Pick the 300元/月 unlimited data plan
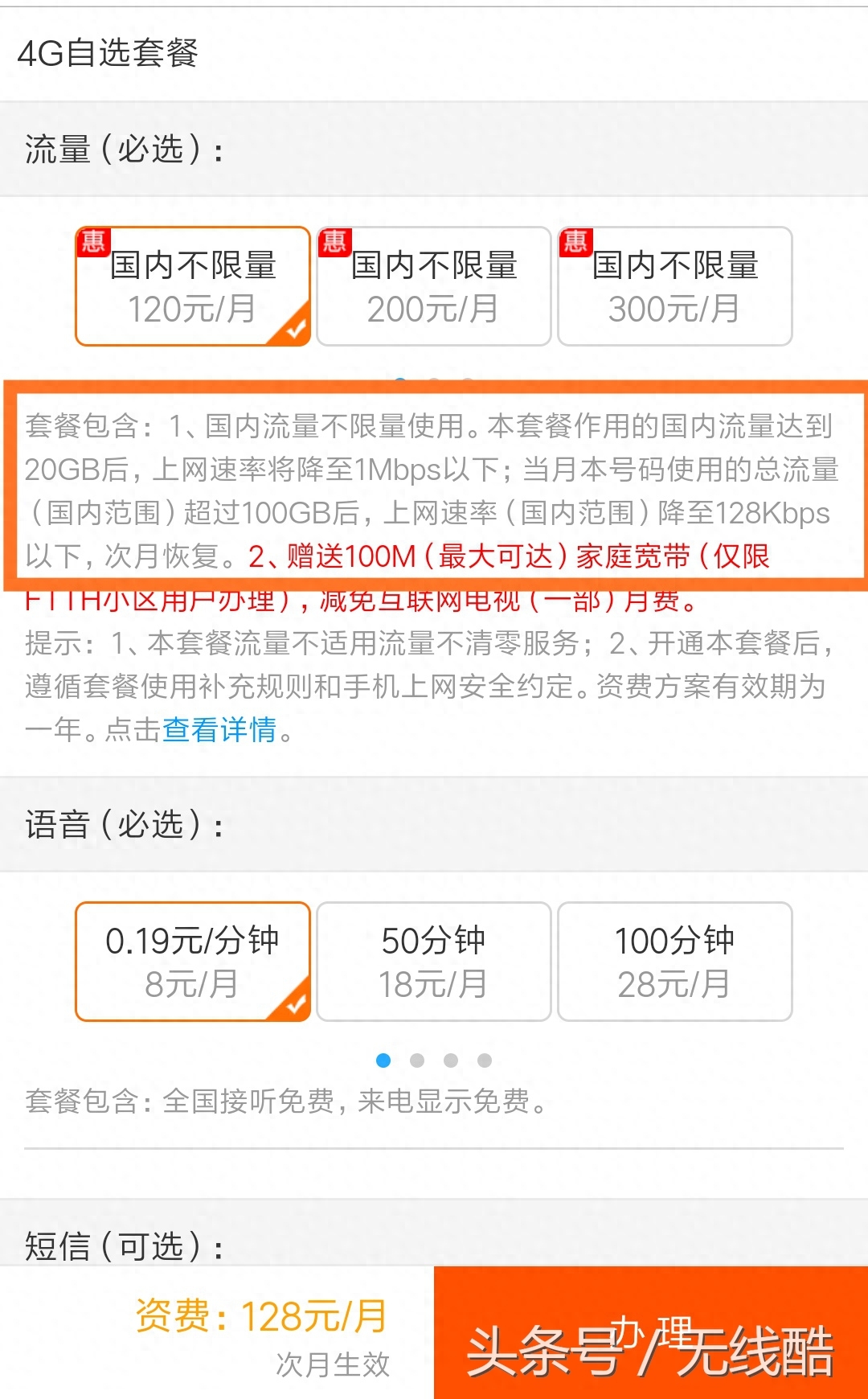Screen dimensions: 868x1399 (675, 286)
